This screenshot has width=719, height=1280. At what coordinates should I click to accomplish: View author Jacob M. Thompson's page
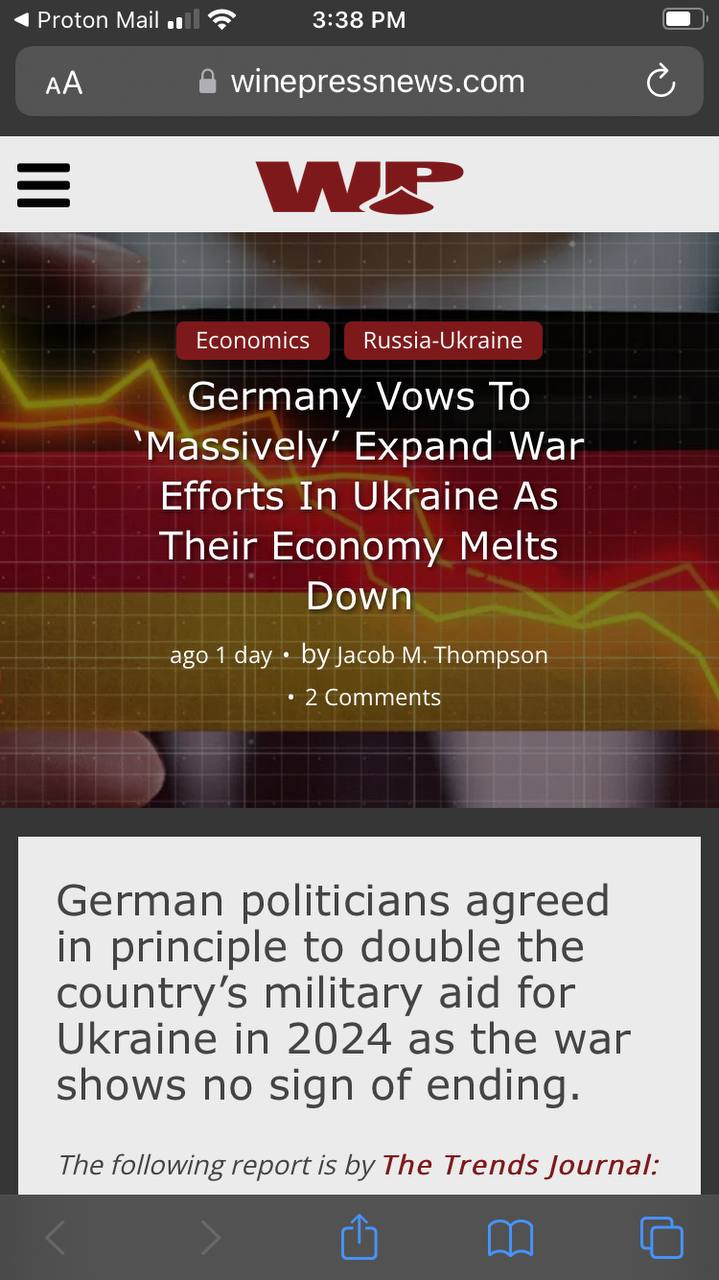pyautogui.click(x=442, y=656)
